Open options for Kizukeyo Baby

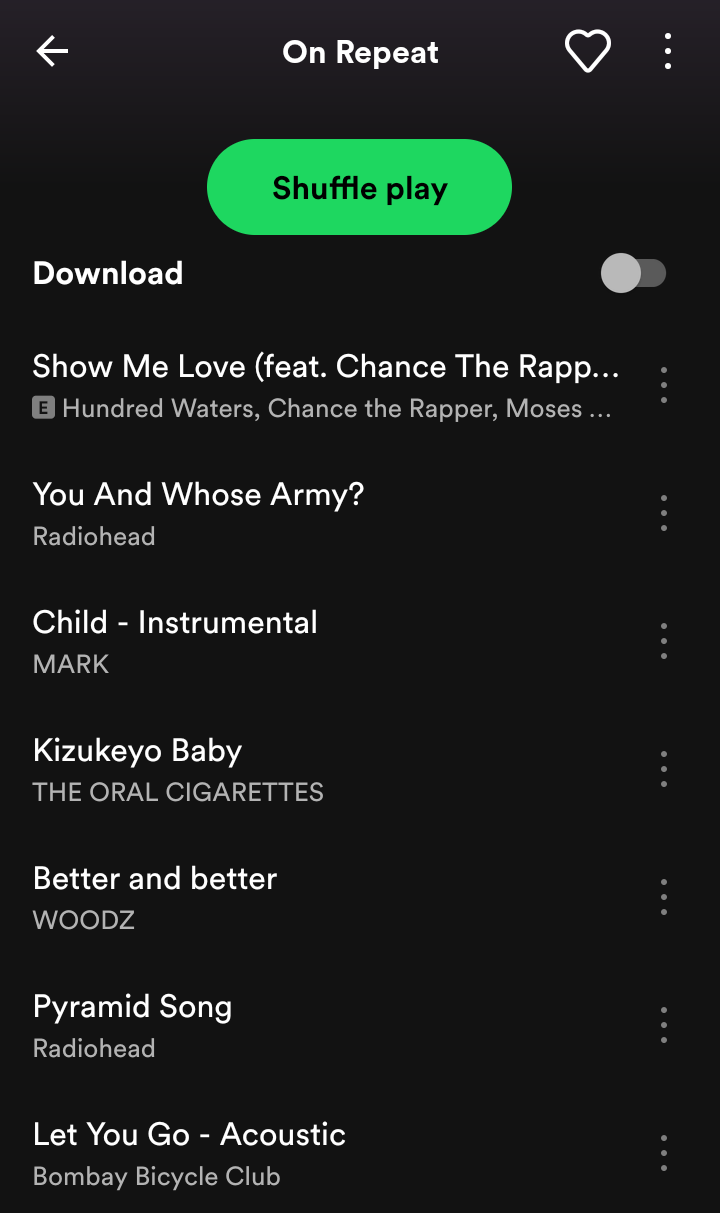click(x=664, y=769)
